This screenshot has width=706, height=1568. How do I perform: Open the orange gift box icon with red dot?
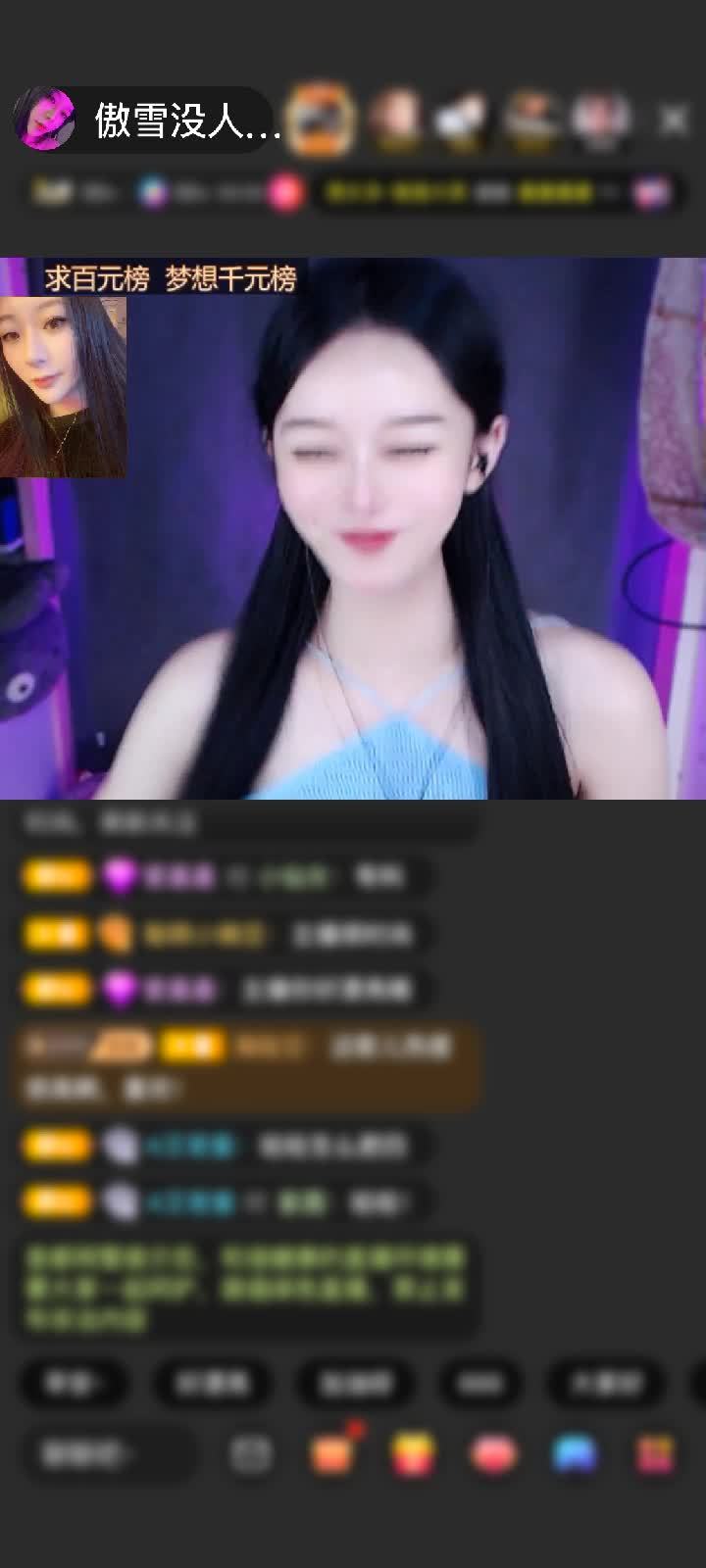331,1453
